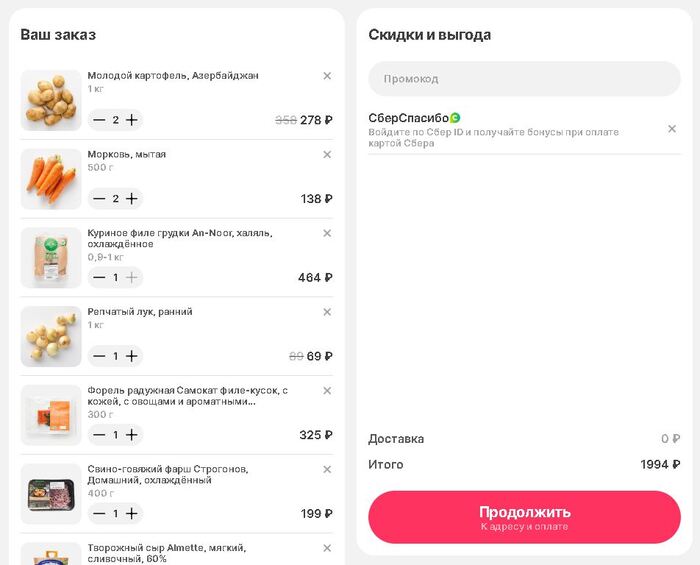Increase quantity of Репчатый лук
This screenshot has width=700, height=565.
[x=132, y=356]
